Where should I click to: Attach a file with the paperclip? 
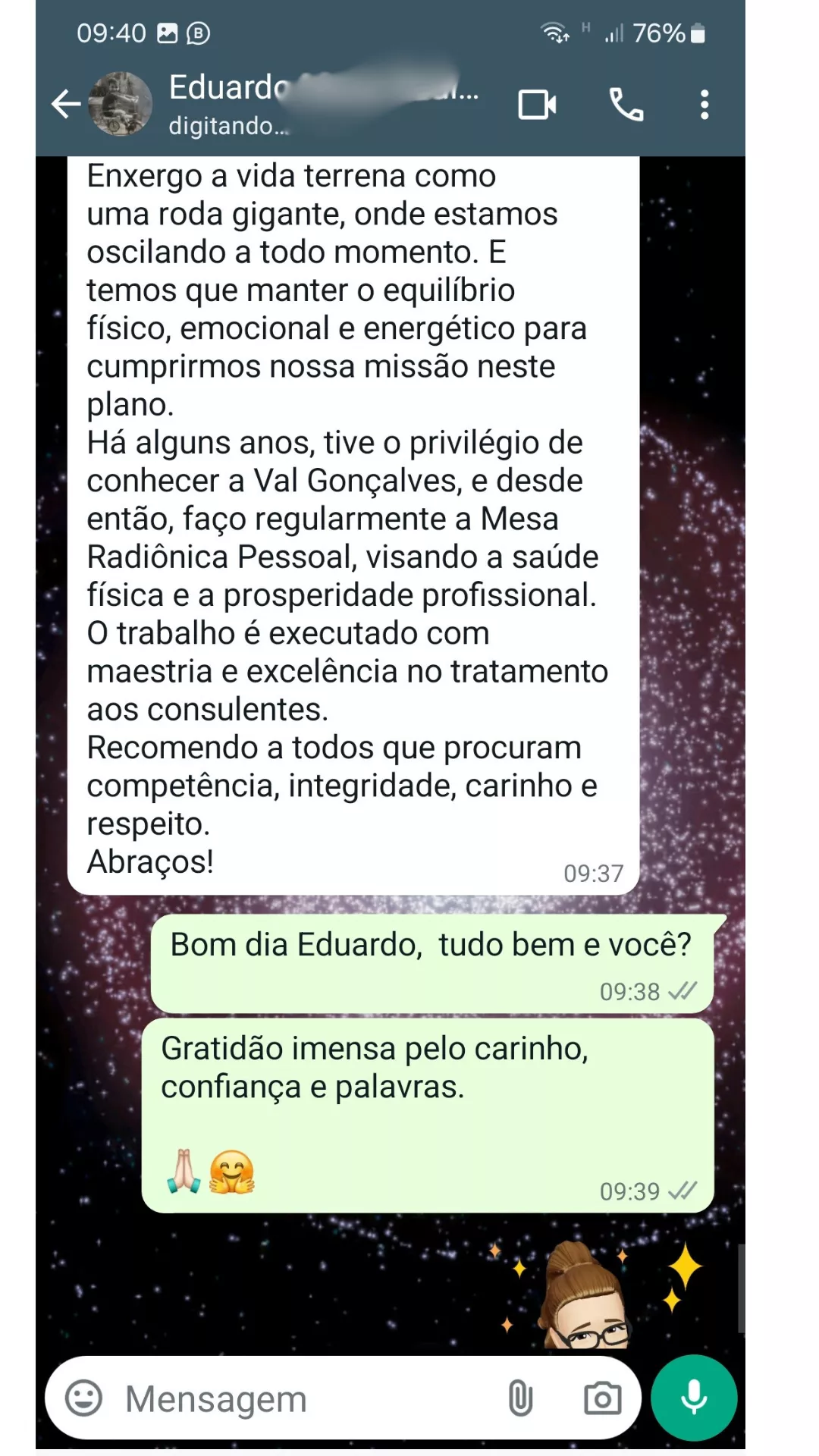pos(520,1398)
